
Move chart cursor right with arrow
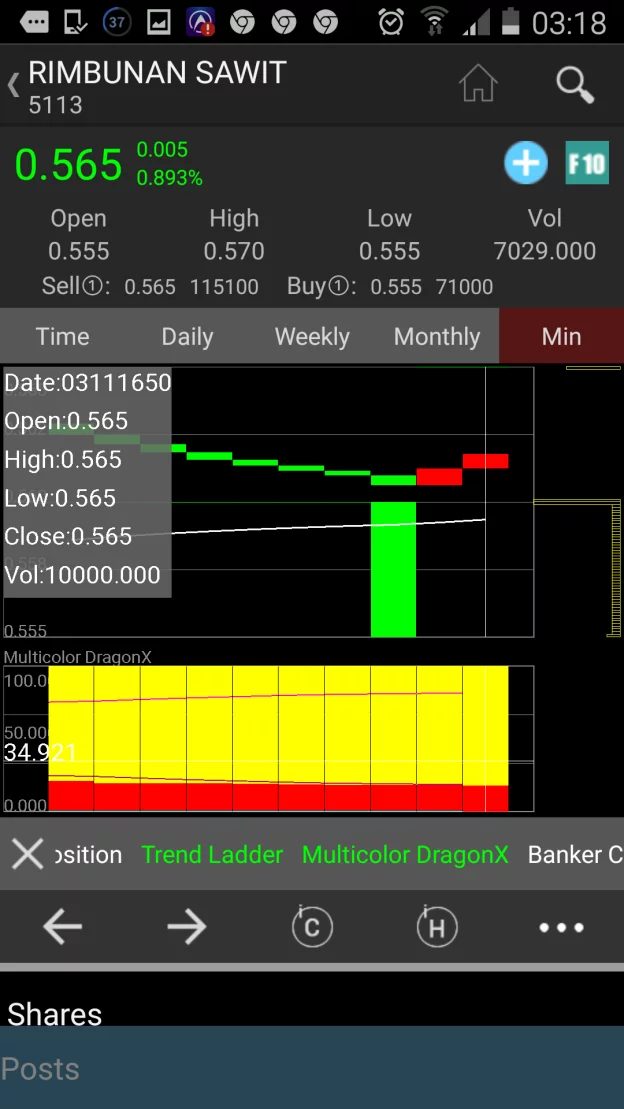pos(187,928)
